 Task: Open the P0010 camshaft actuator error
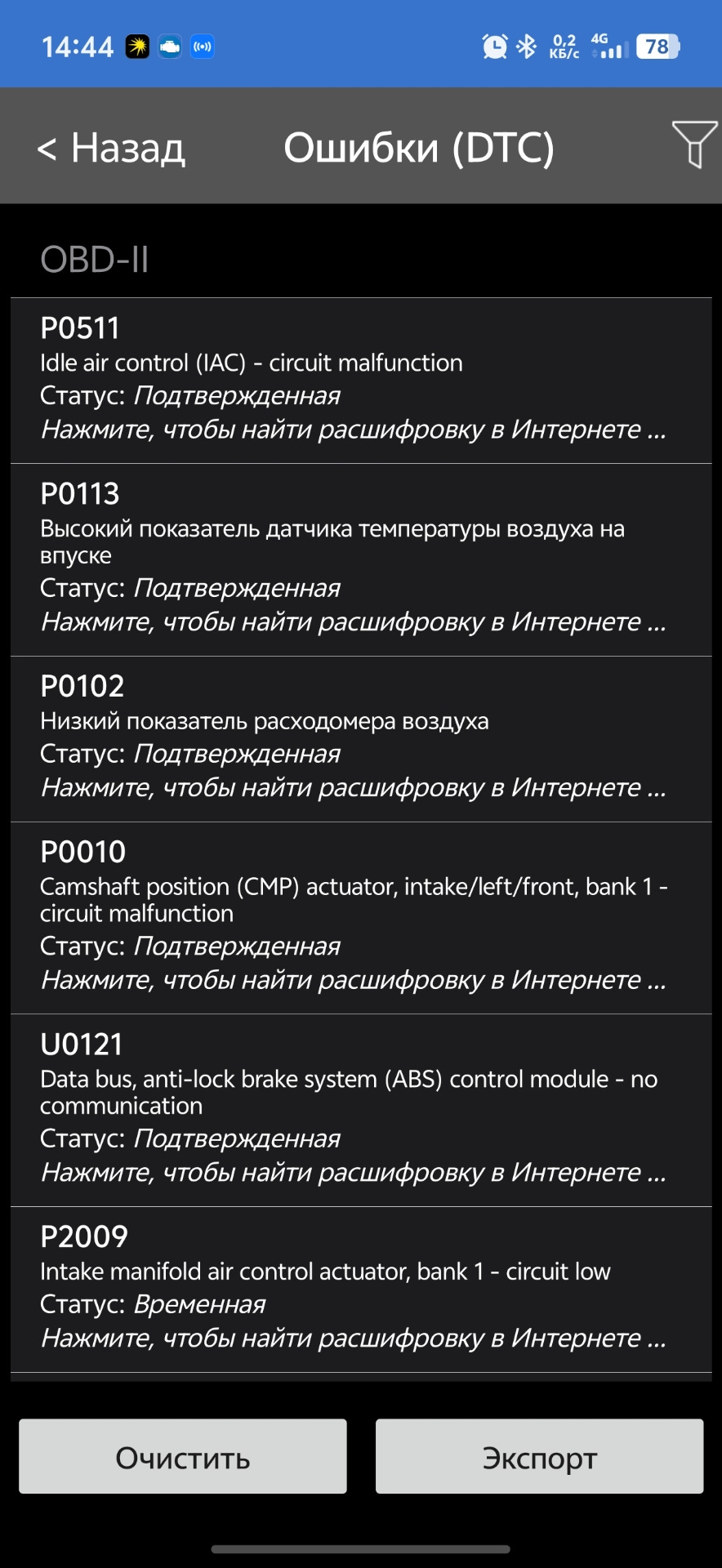tap(361, 918)
